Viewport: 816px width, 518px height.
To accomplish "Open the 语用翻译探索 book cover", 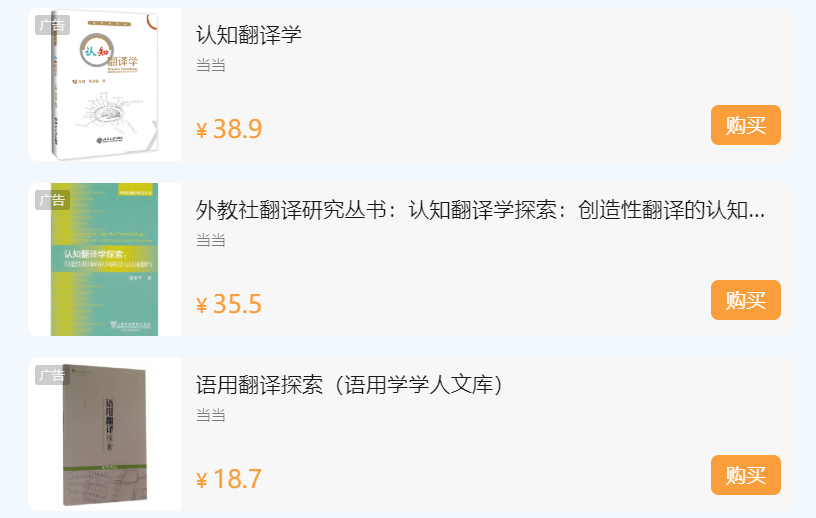I will (104, 434).
